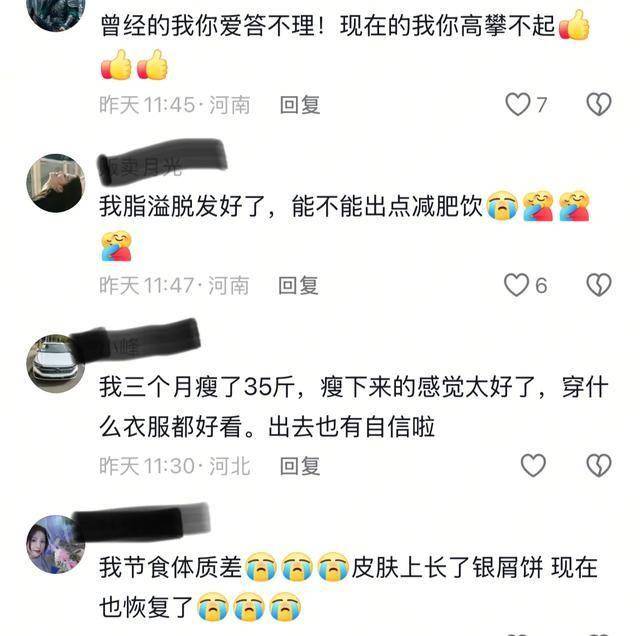The image size is (640, 636).
Task: Dislike the 三个月瘦了35斤 comment
Action: click(598, 465)
